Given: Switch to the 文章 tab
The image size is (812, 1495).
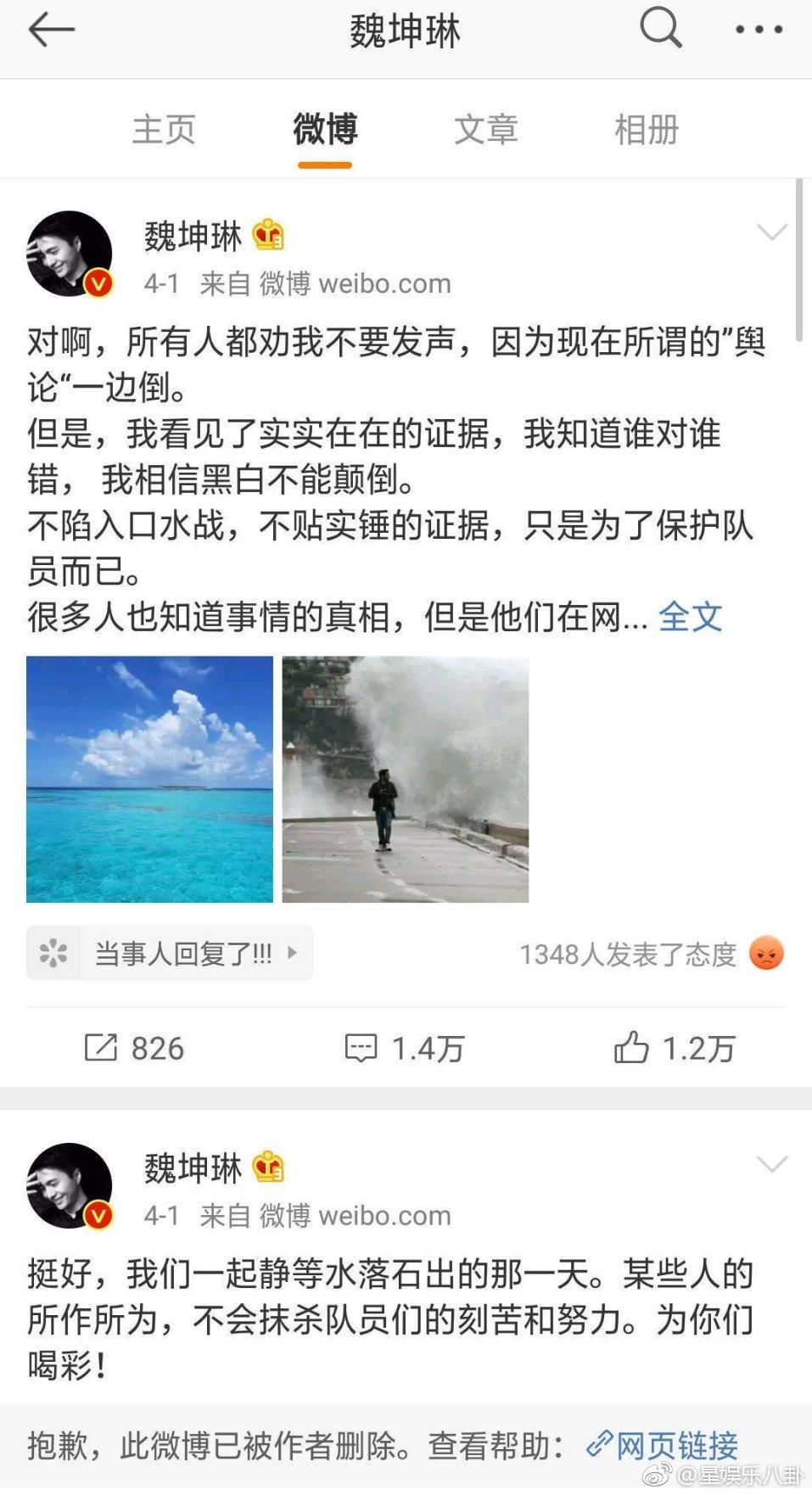Looking at the screenshot, I should point(485,130).
